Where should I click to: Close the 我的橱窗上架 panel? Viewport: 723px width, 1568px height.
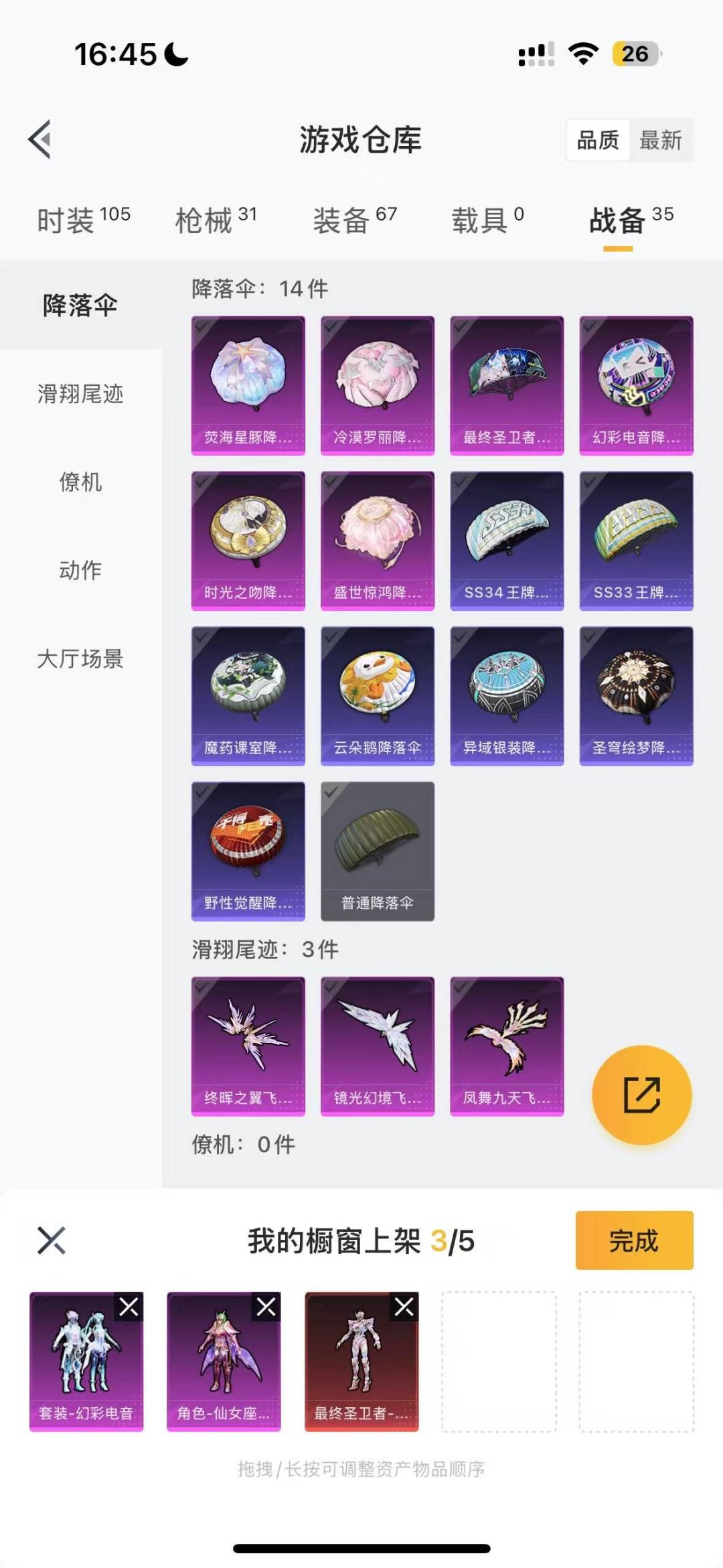coord(52,1240)
